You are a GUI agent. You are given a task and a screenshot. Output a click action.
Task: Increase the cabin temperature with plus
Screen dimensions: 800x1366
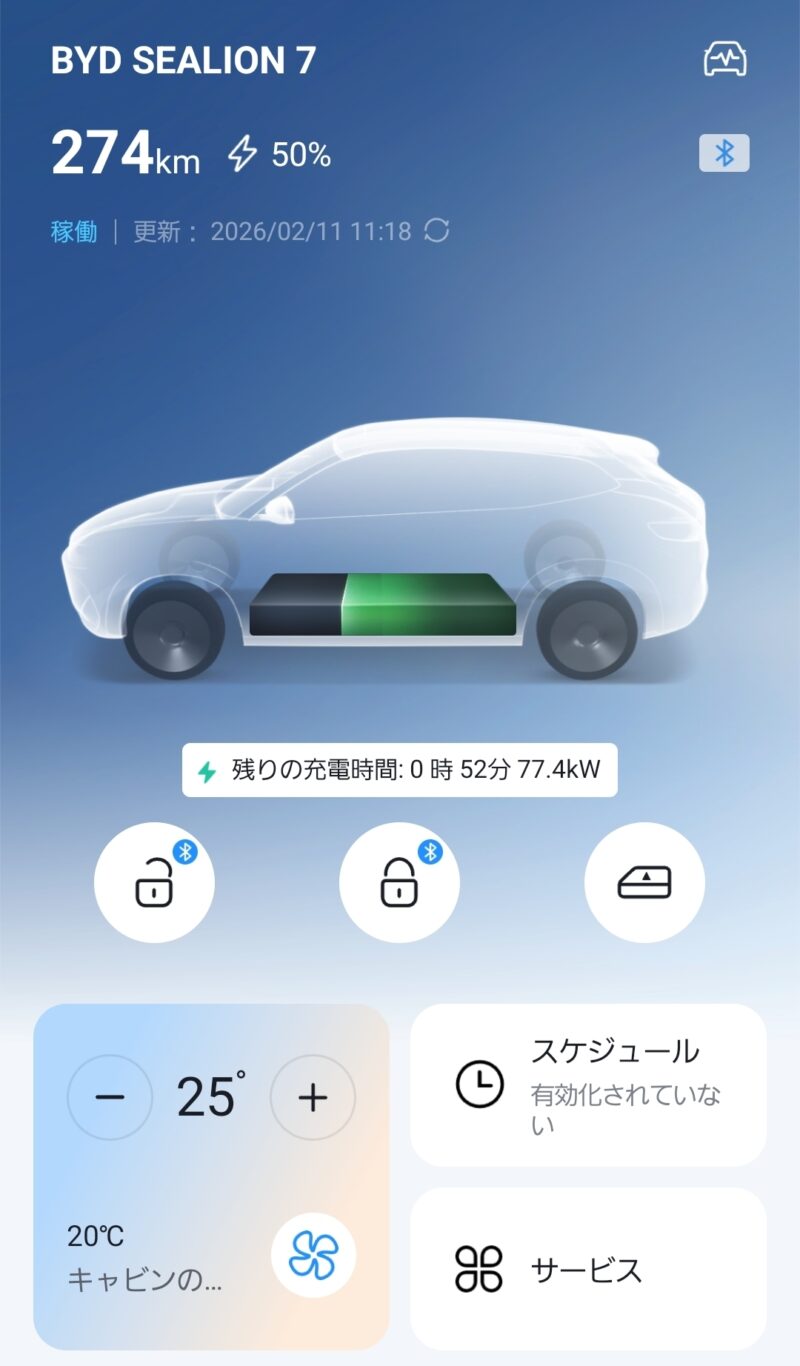pyautogui.click(x=313, y=1097)
